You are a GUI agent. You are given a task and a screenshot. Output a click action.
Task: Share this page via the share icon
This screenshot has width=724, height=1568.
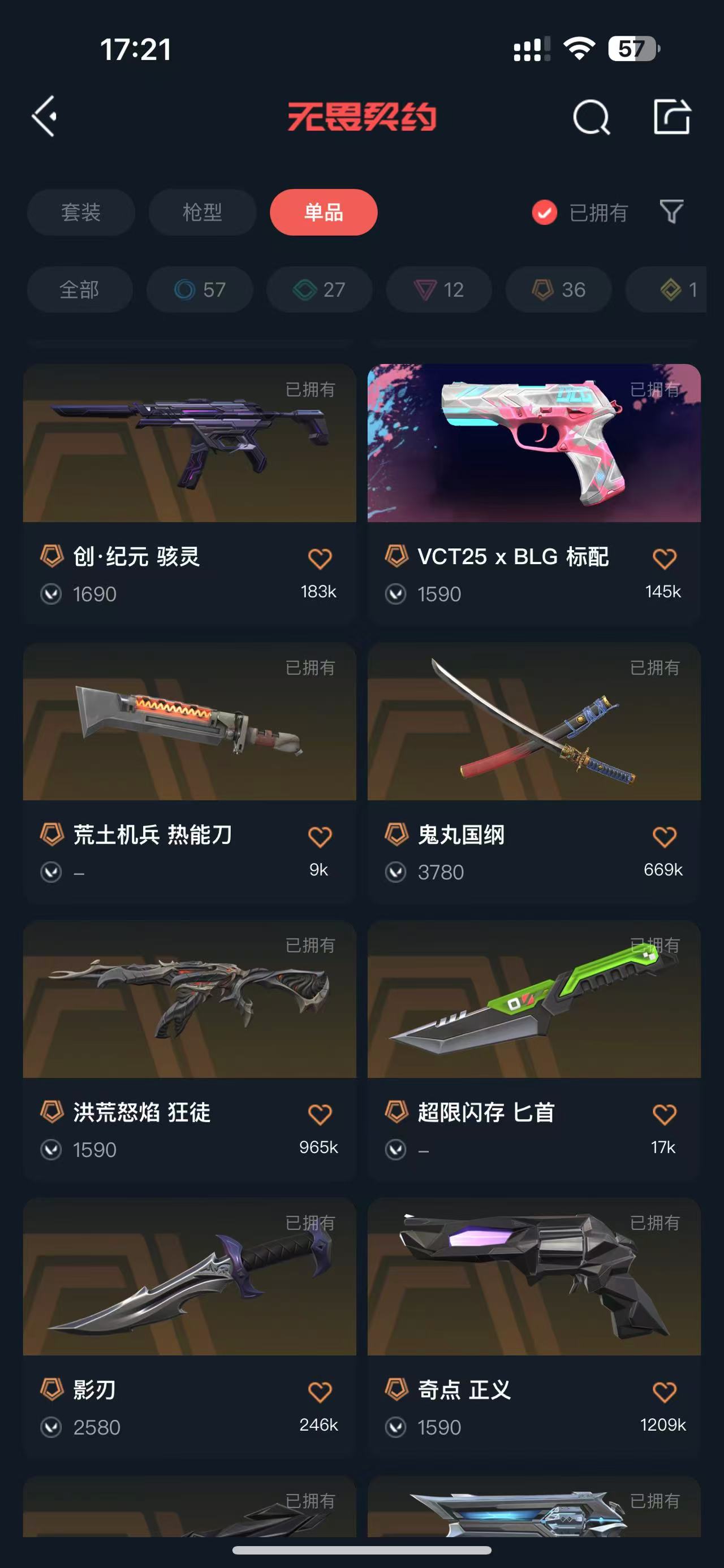click(x=671, y=116)
